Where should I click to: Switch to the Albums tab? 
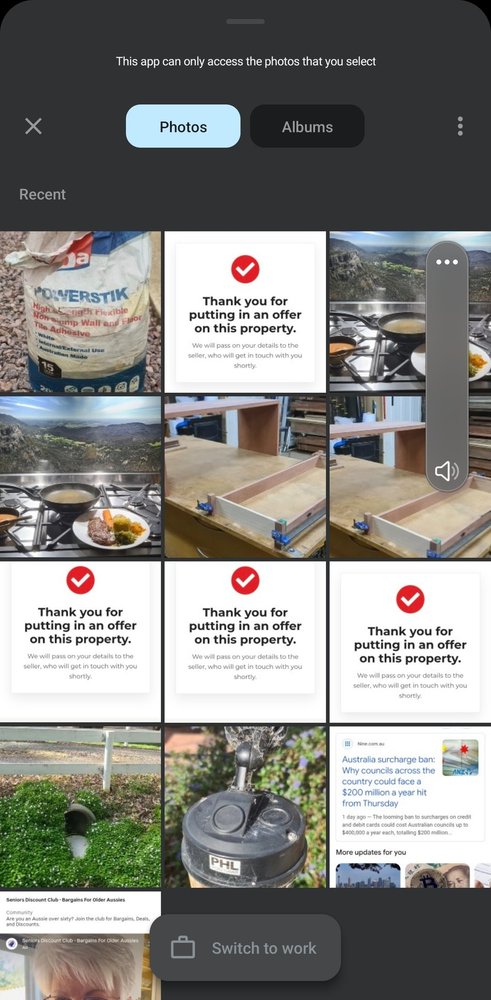point(307,126)
